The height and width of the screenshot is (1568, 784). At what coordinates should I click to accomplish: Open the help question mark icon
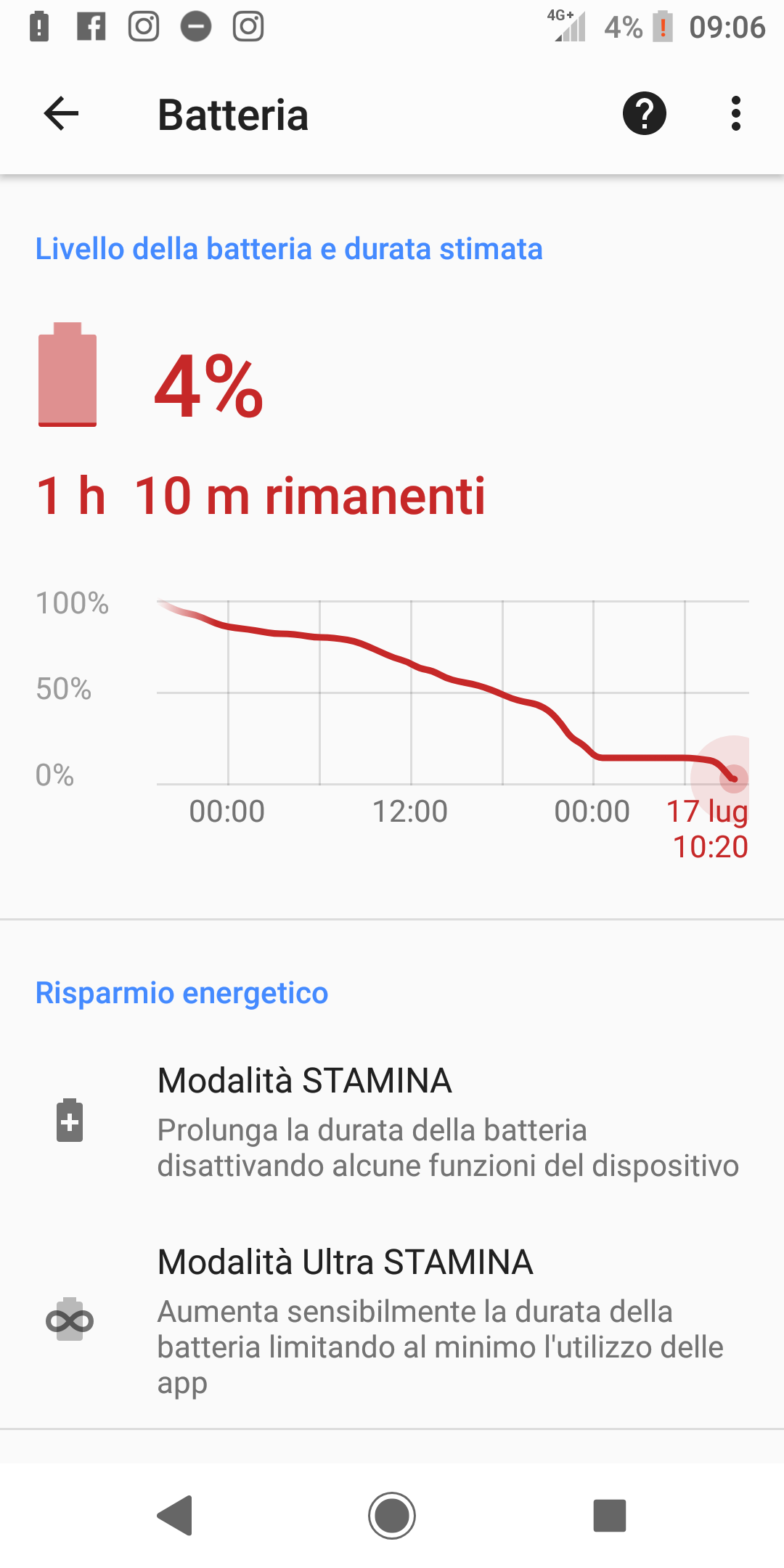click(x=644, y=114)
